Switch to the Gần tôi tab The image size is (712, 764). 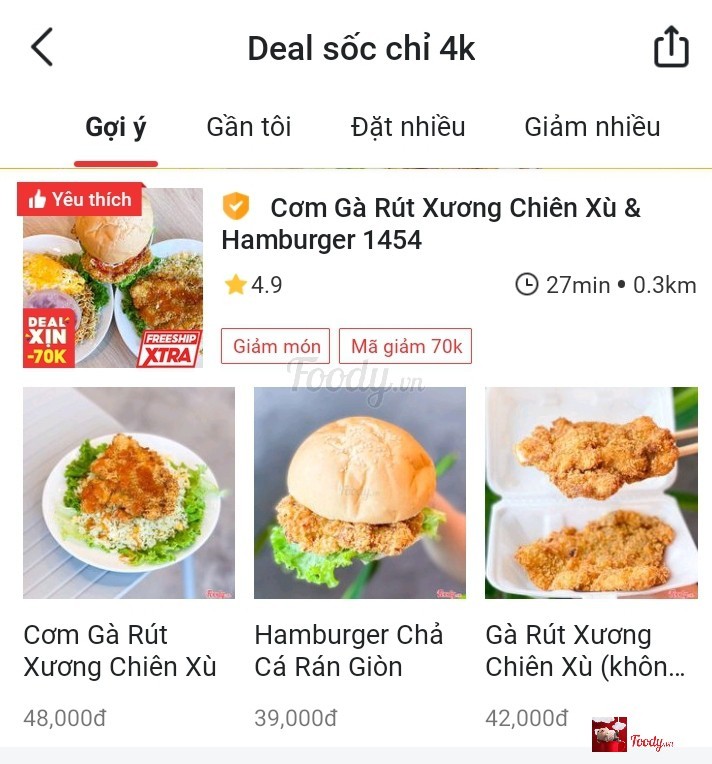click(x=249, y=127)
